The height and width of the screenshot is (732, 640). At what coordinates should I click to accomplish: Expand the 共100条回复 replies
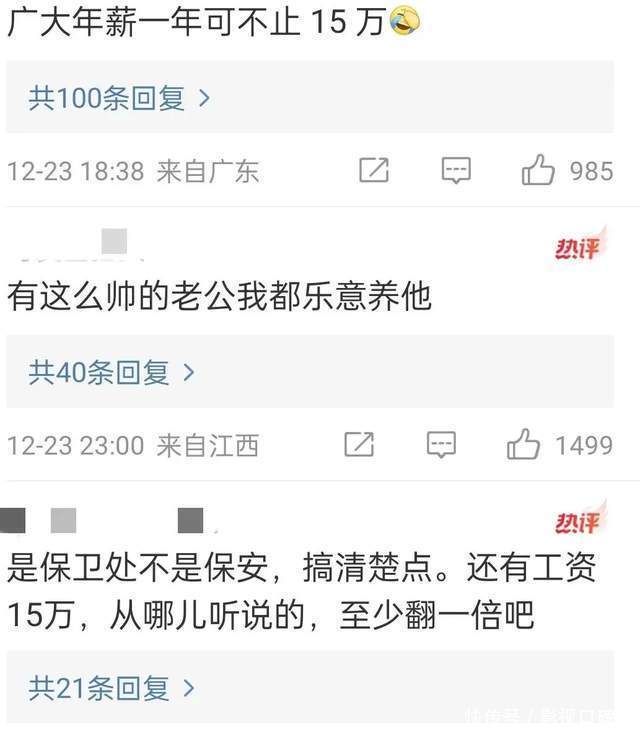click(x=119, y=98)
